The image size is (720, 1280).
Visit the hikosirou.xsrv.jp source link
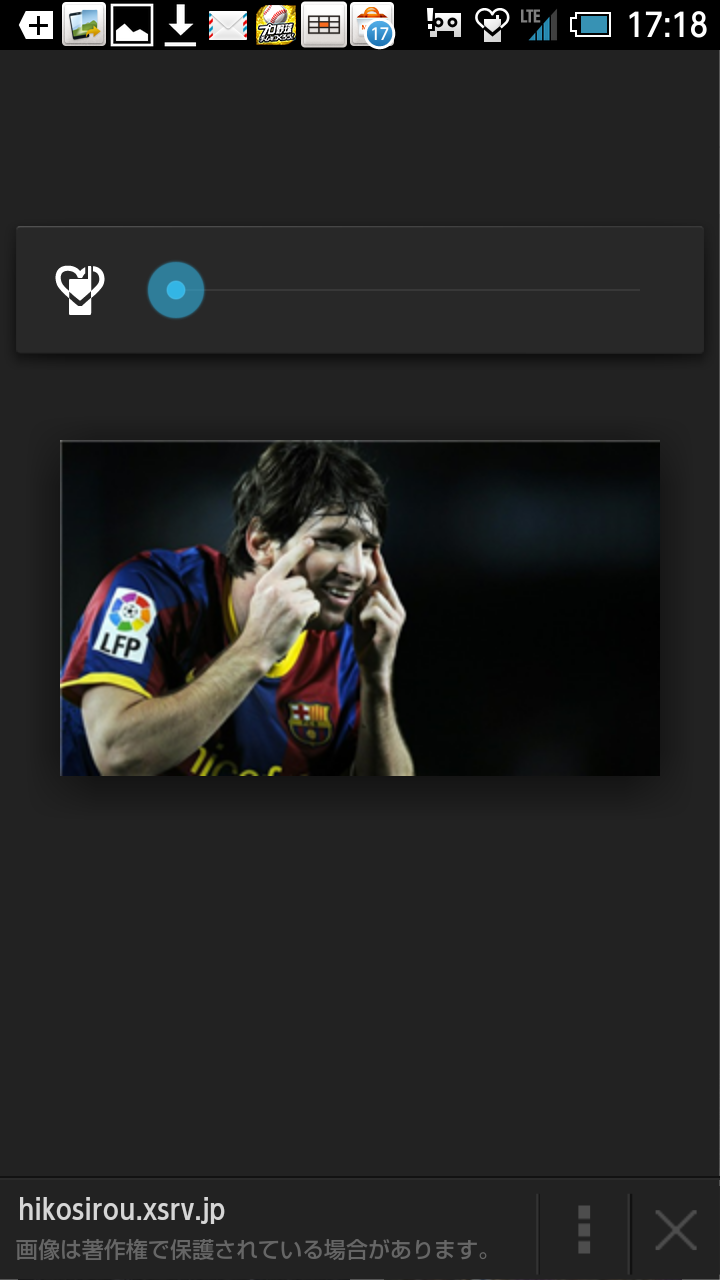tap(122, 1211)
